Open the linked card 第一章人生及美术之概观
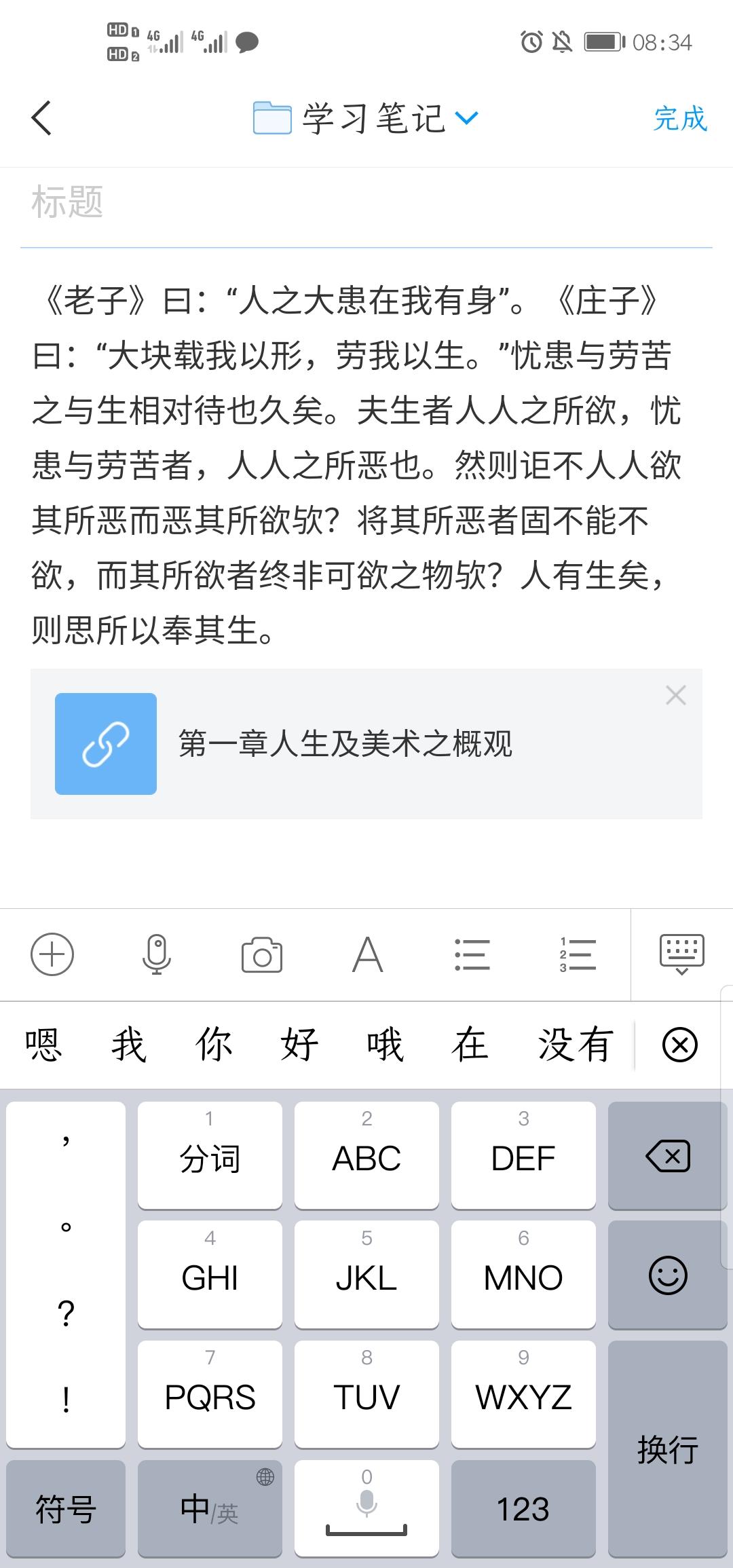The height and width of the screenshot is (1568, 733). (x=345, y=744)
